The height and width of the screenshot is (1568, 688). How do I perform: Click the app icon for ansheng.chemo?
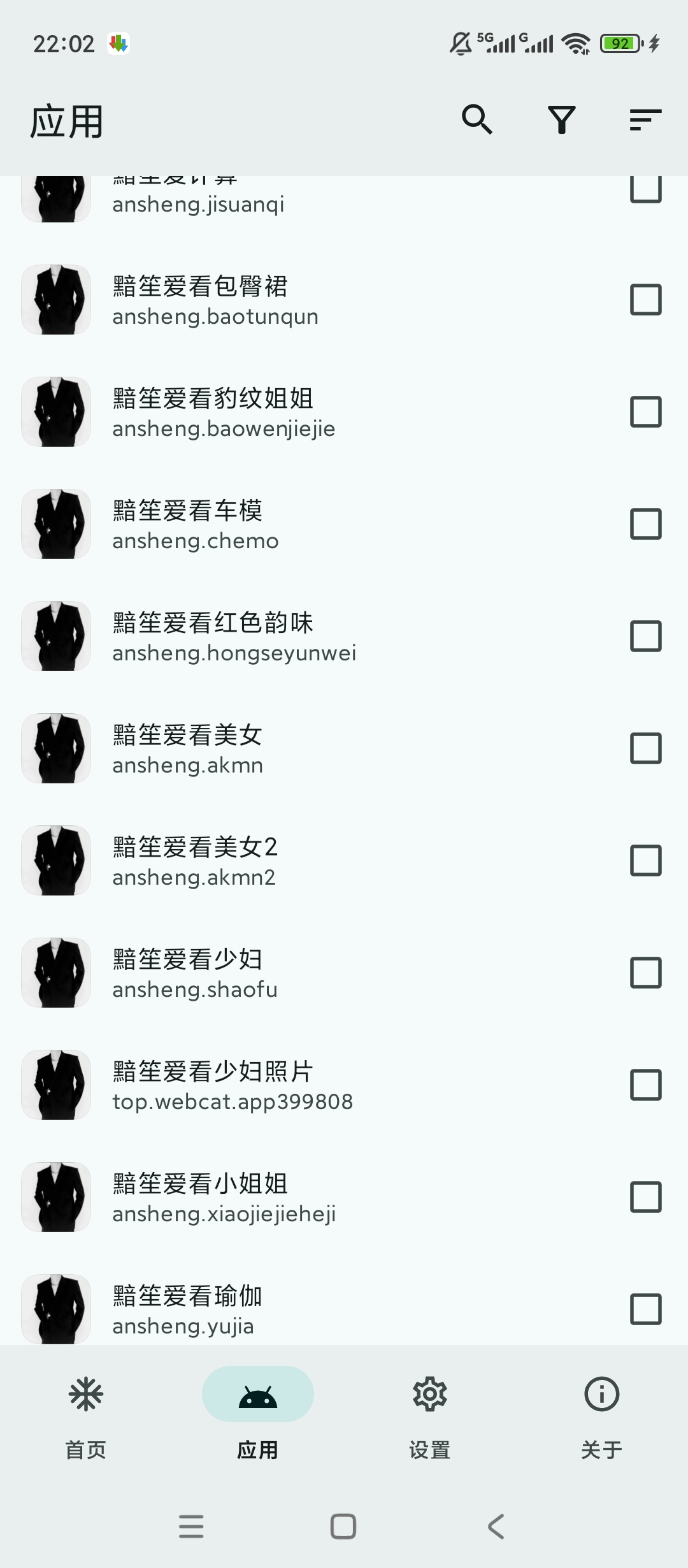pyautogui.click(x=56, y=523)
